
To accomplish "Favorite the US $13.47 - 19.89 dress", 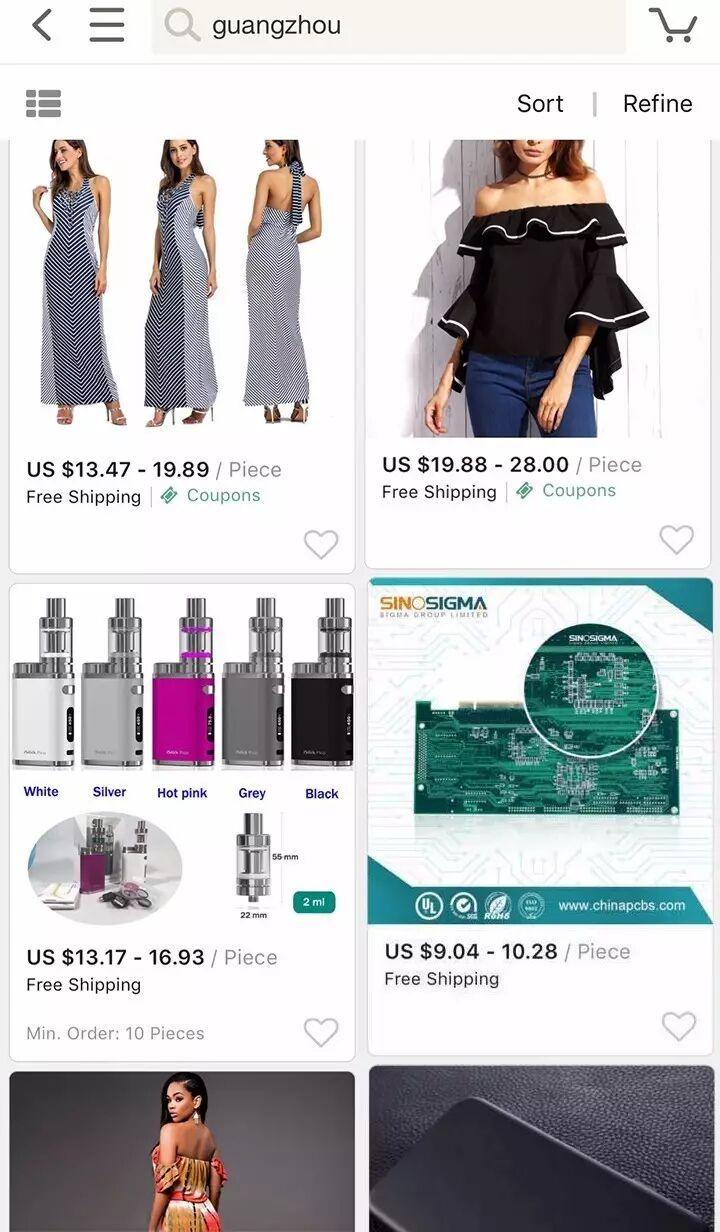I will (321, 544).
